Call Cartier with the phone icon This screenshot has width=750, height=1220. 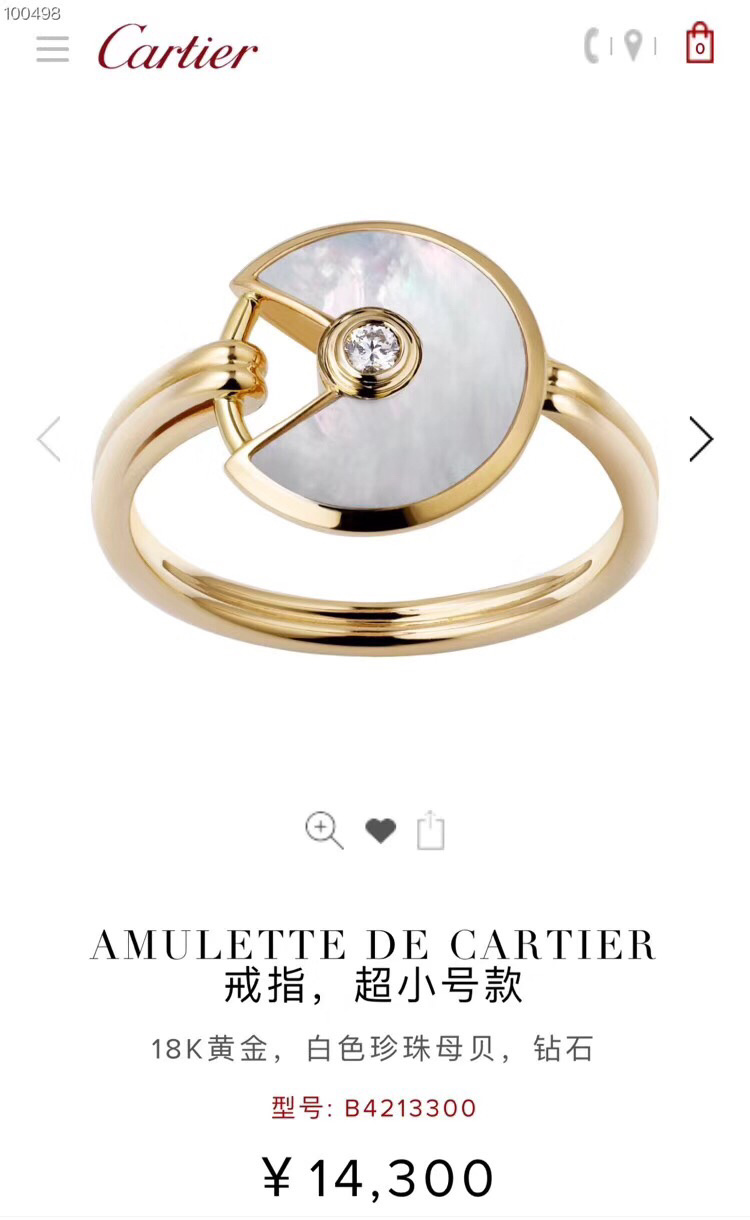tap(593, 46)
